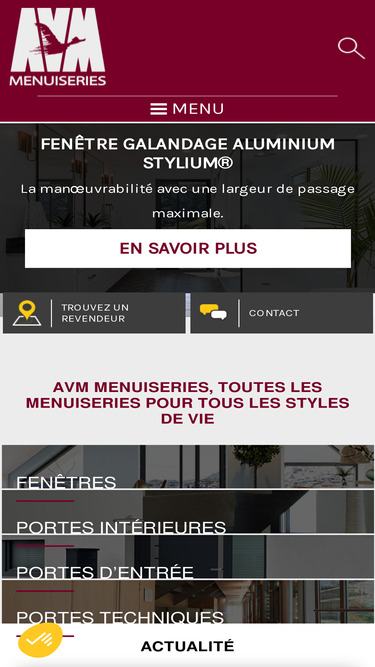Open the MENU hamburger
Viewport: 375px width, 667px height.
[x=187, y=109]
